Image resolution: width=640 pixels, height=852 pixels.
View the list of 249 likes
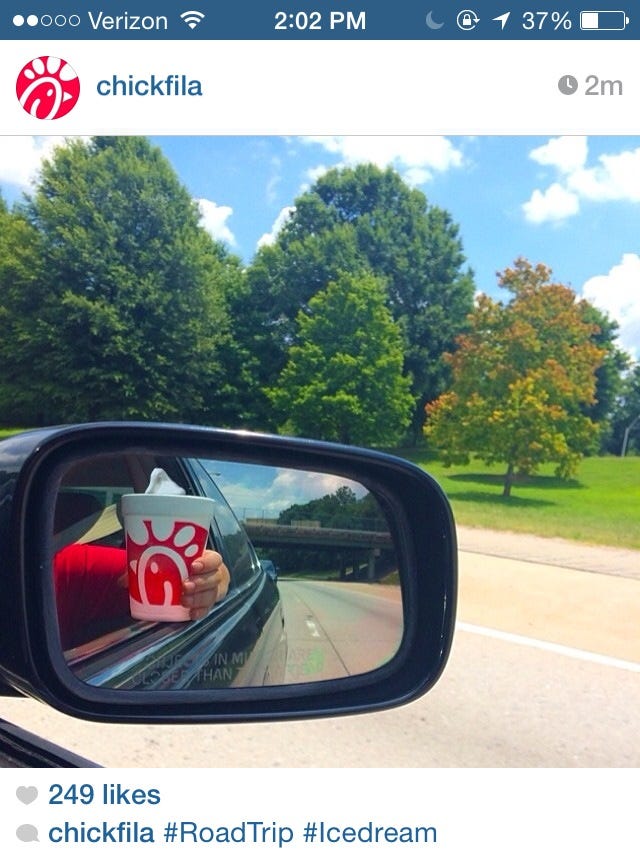104,795
